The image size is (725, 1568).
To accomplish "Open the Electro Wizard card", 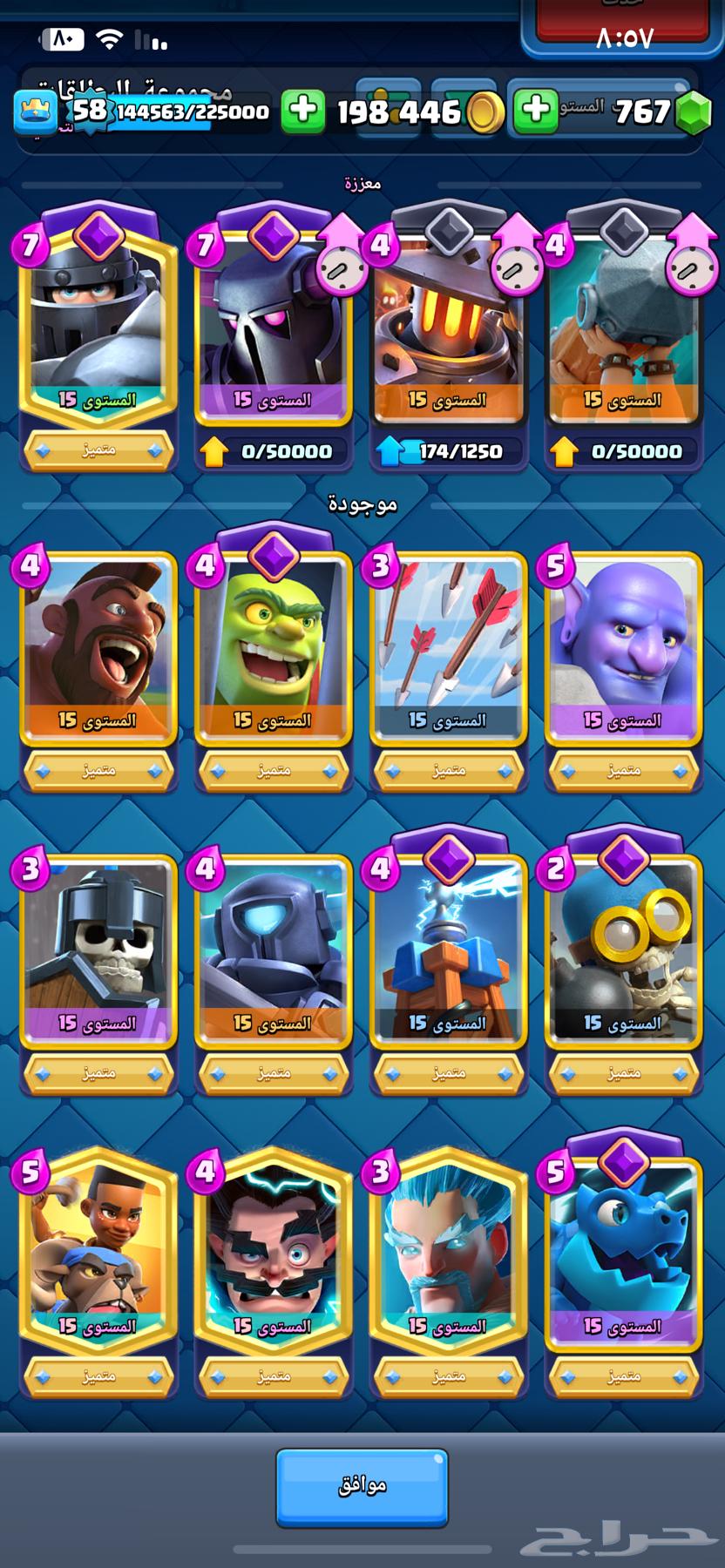I will pos(273,1250).
